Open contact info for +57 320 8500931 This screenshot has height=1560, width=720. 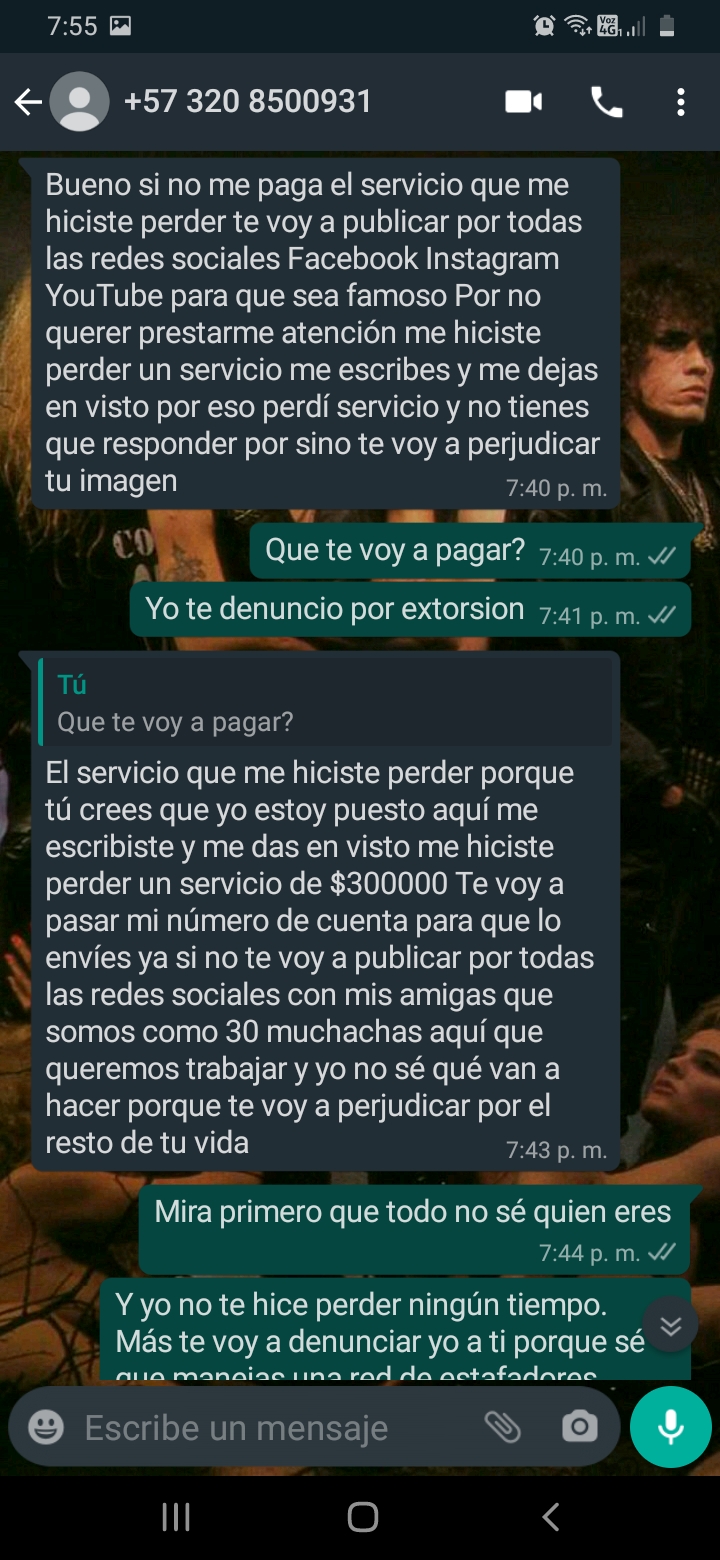click(247, 102)
